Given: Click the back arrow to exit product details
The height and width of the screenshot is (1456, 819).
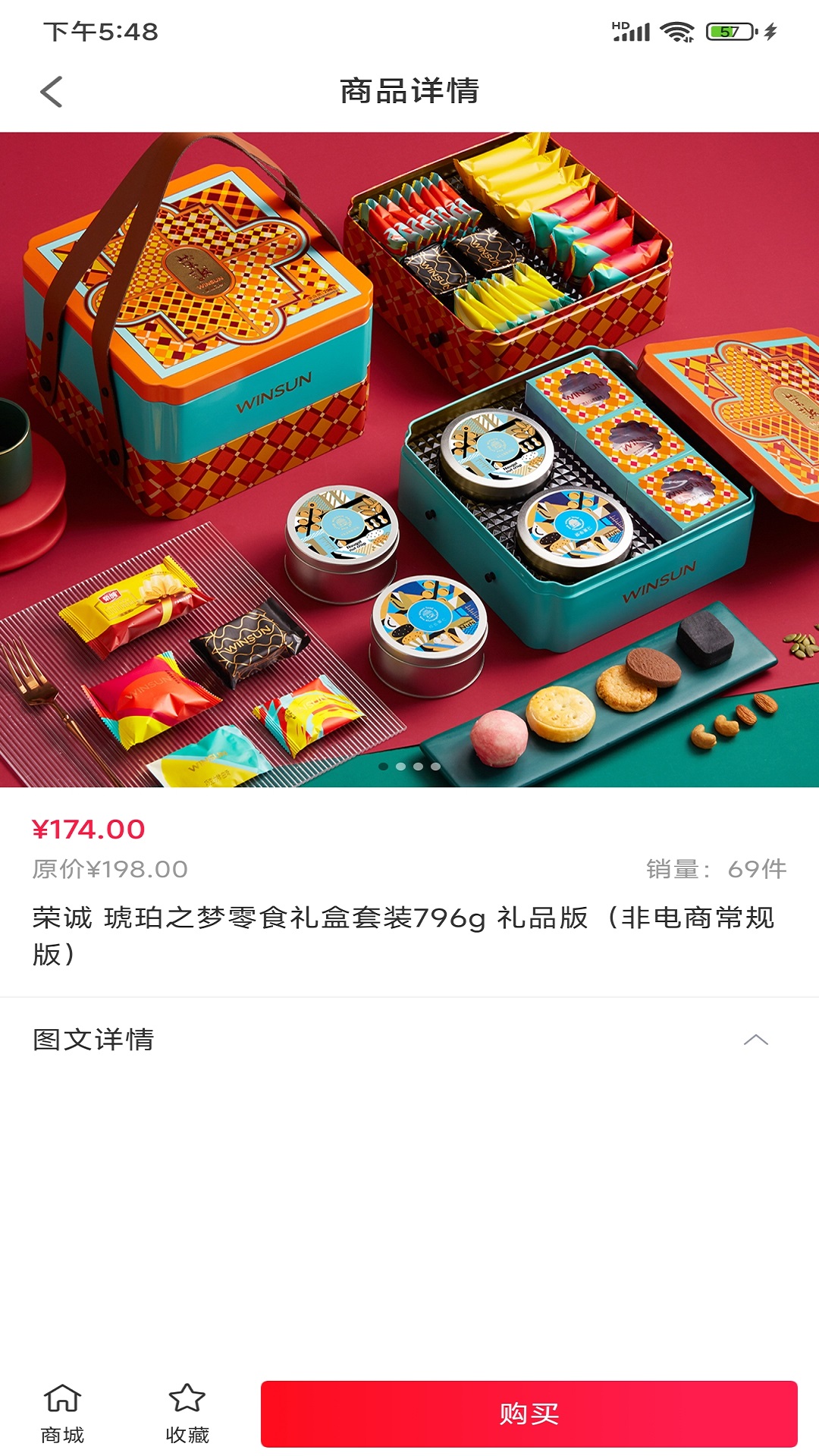Looking at the screenshot, I should pos(49,93).
